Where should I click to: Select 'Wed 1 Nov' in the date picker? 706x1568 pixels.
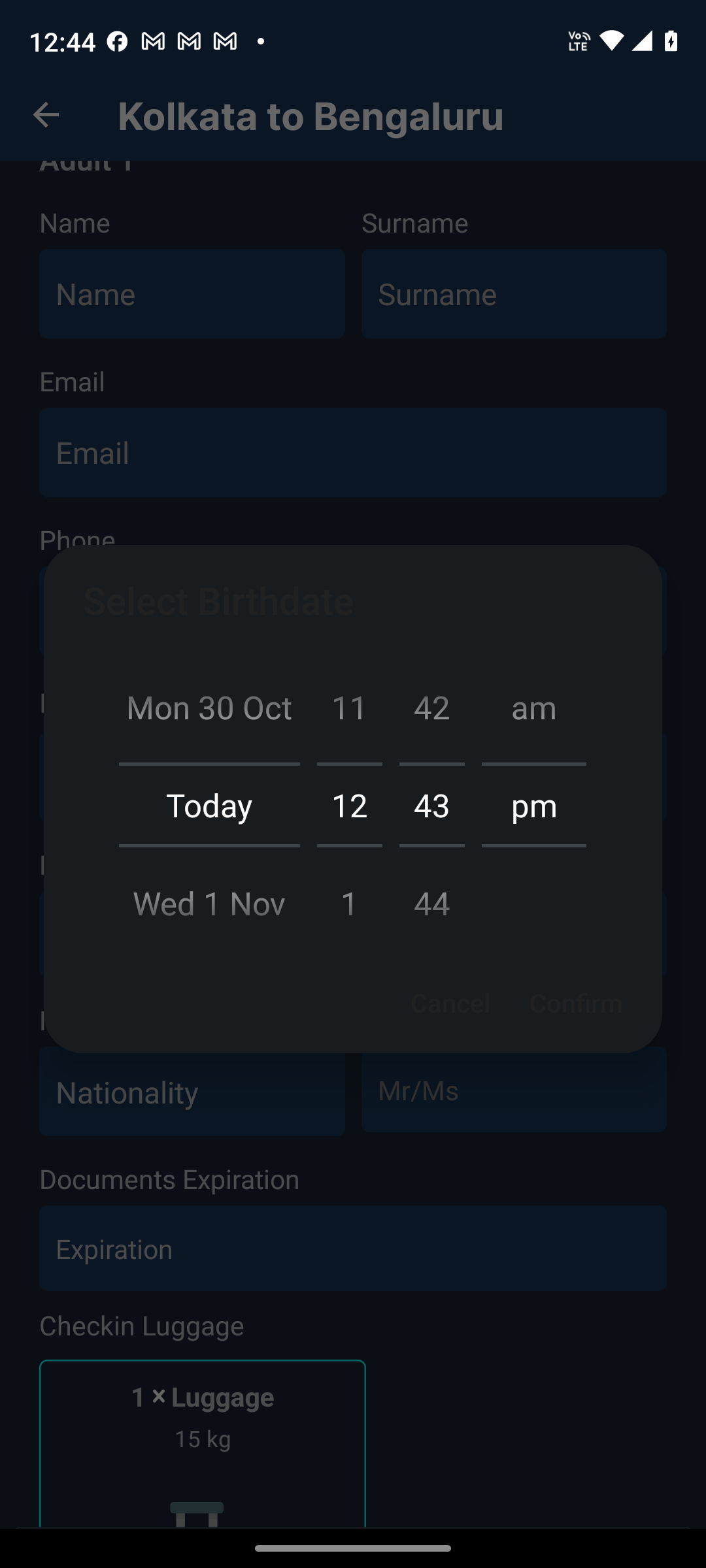(x=208, y=904)
